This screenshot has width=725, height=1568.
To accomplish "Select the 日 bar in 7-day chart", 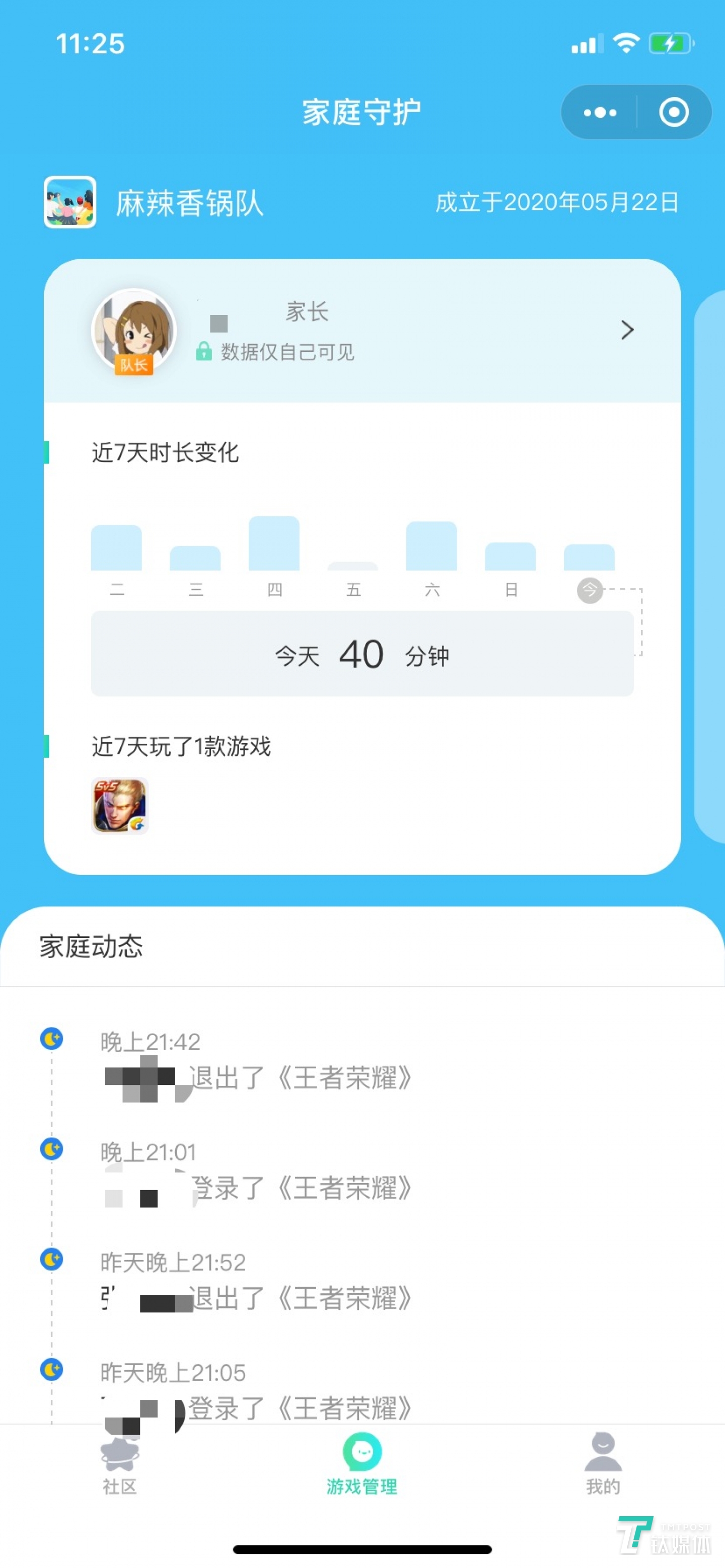I will click(x=511, y=557).
